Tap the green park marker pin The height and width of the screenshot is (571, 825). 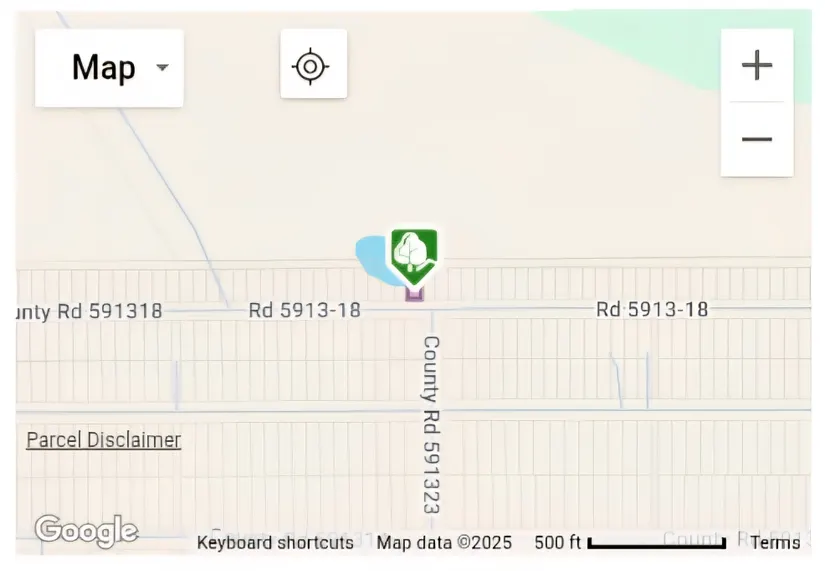[x=413, y=253]
